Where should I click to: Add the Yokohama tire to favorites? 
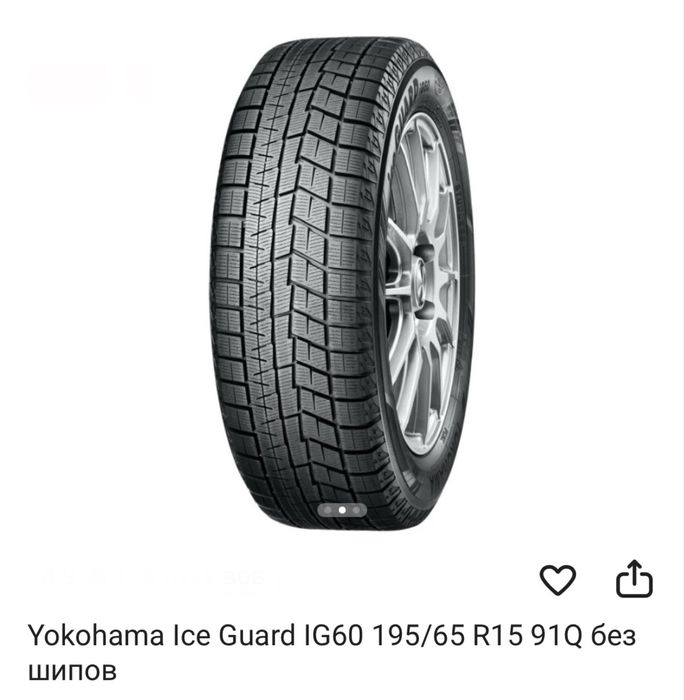(x=558, y=580)
